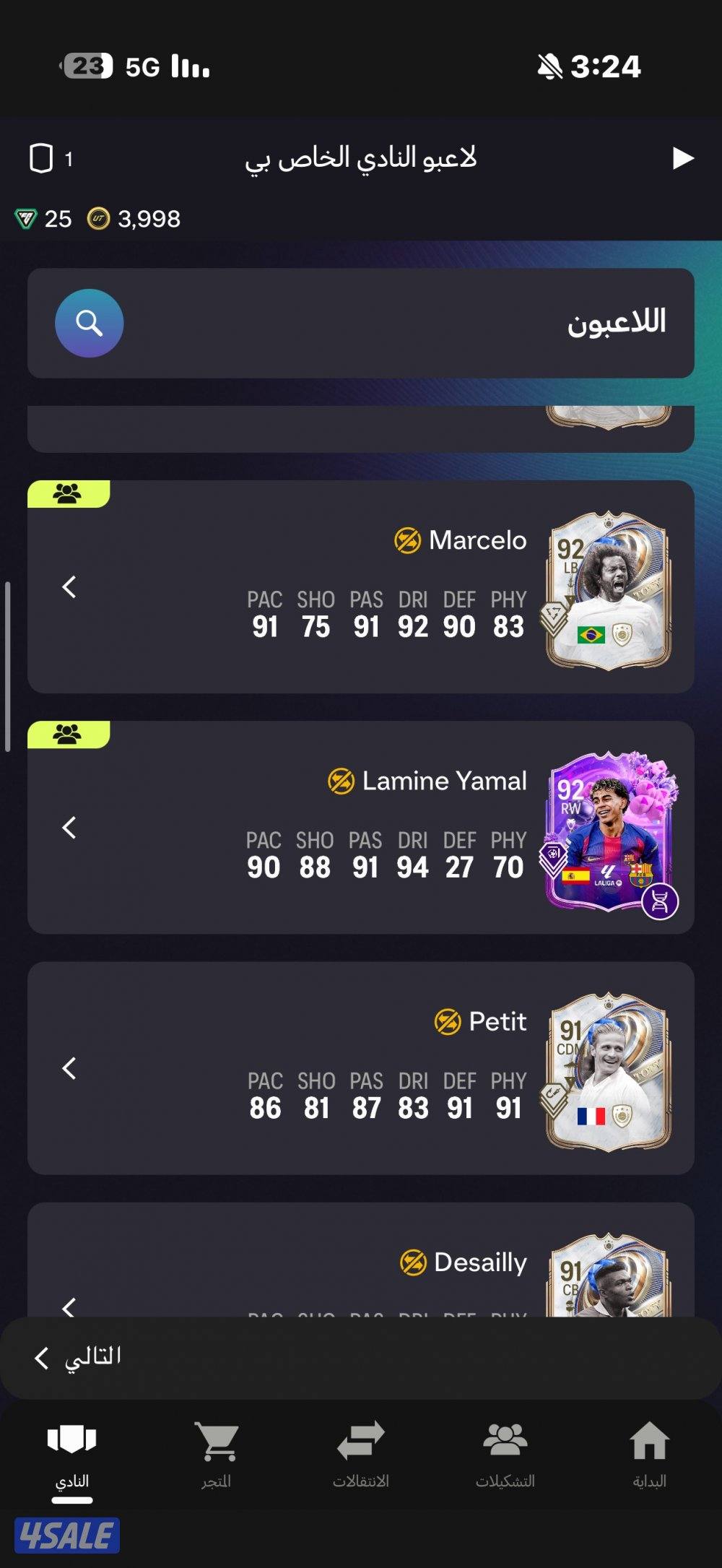
Task: Open Marcelo player card
Action: 609,590
